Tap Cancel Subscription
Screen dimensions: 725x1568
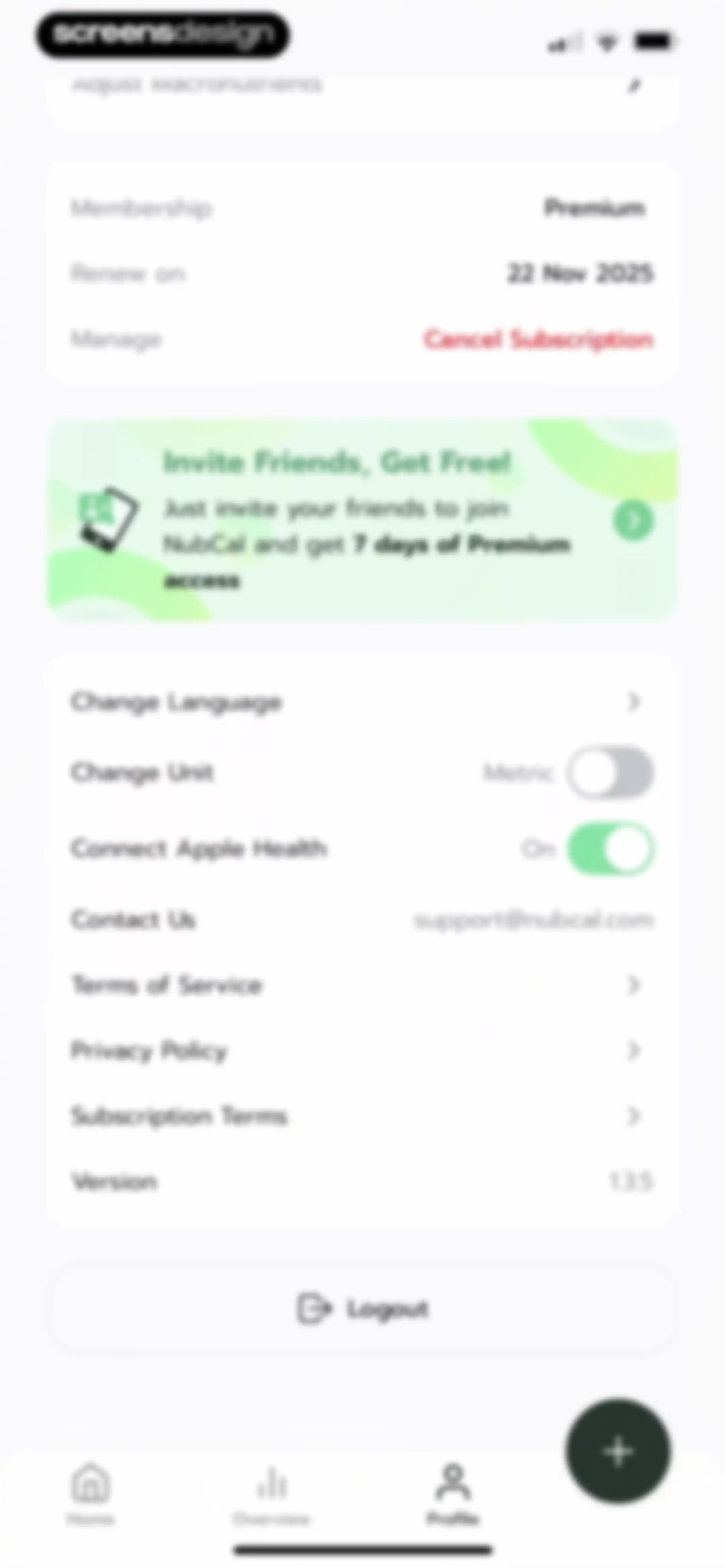tap(538, 339)
